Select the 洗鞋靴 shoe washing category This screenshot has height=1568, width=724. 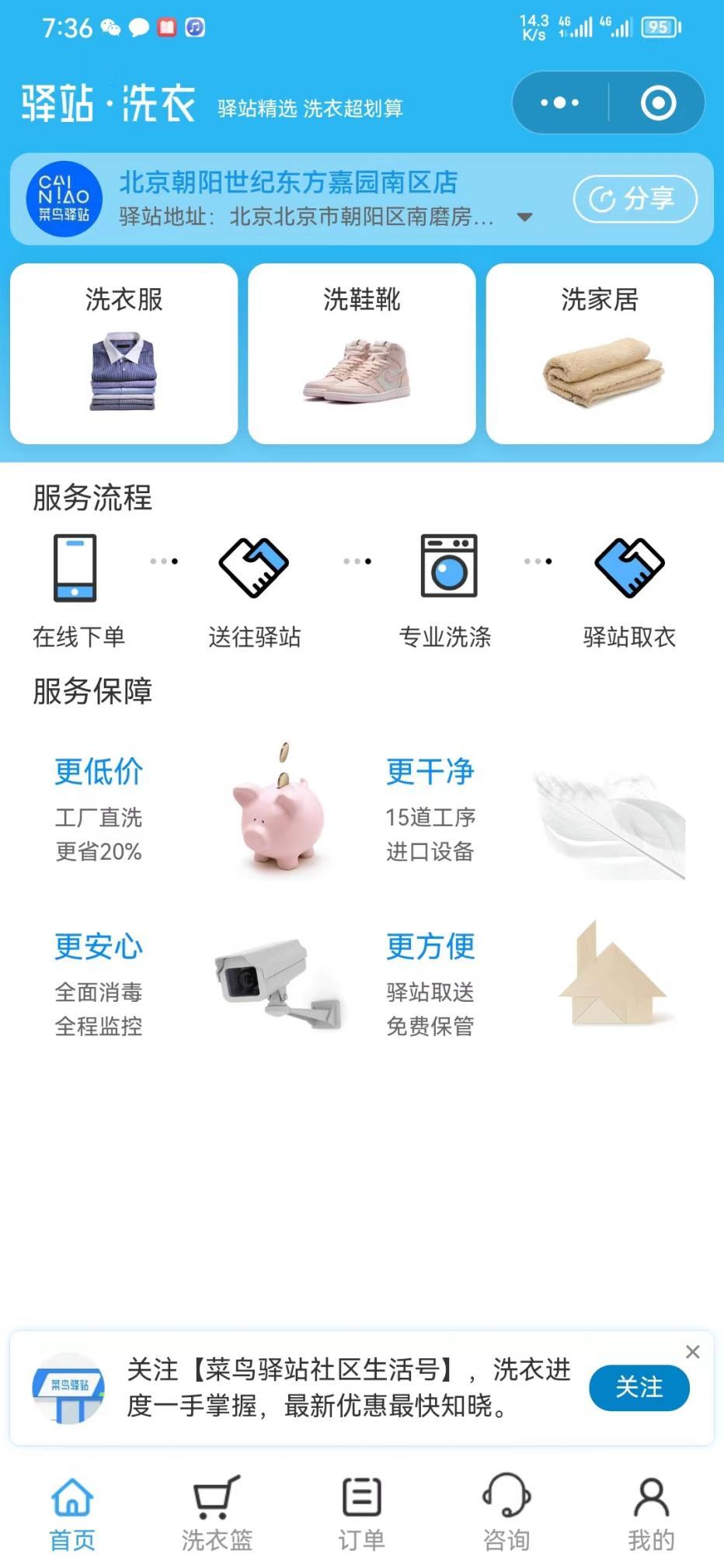pyautogui.click(x=362, y=352)
